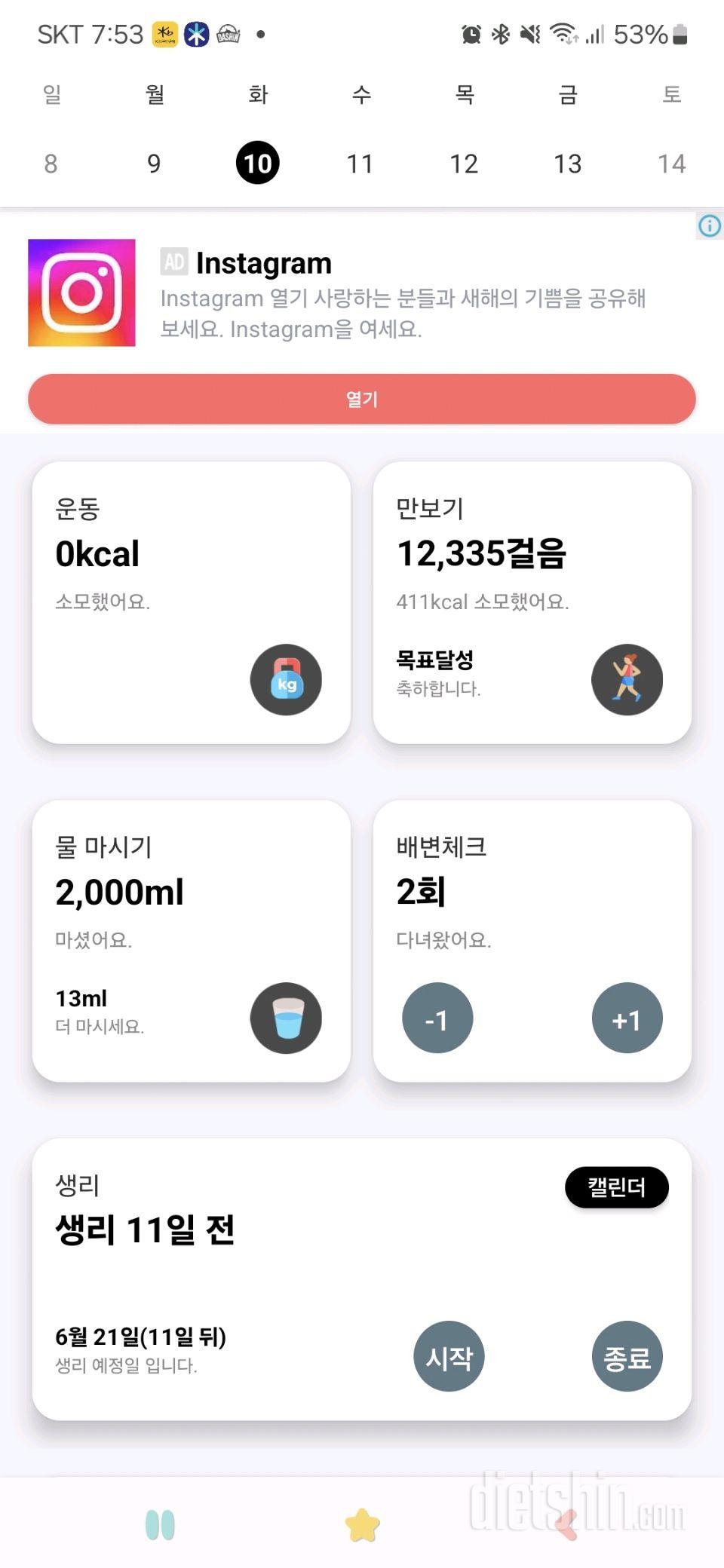Select Wednesday the 11th
Image resolution: width=724 pixels, height=1568 pixels.
[x=360, y=164]
